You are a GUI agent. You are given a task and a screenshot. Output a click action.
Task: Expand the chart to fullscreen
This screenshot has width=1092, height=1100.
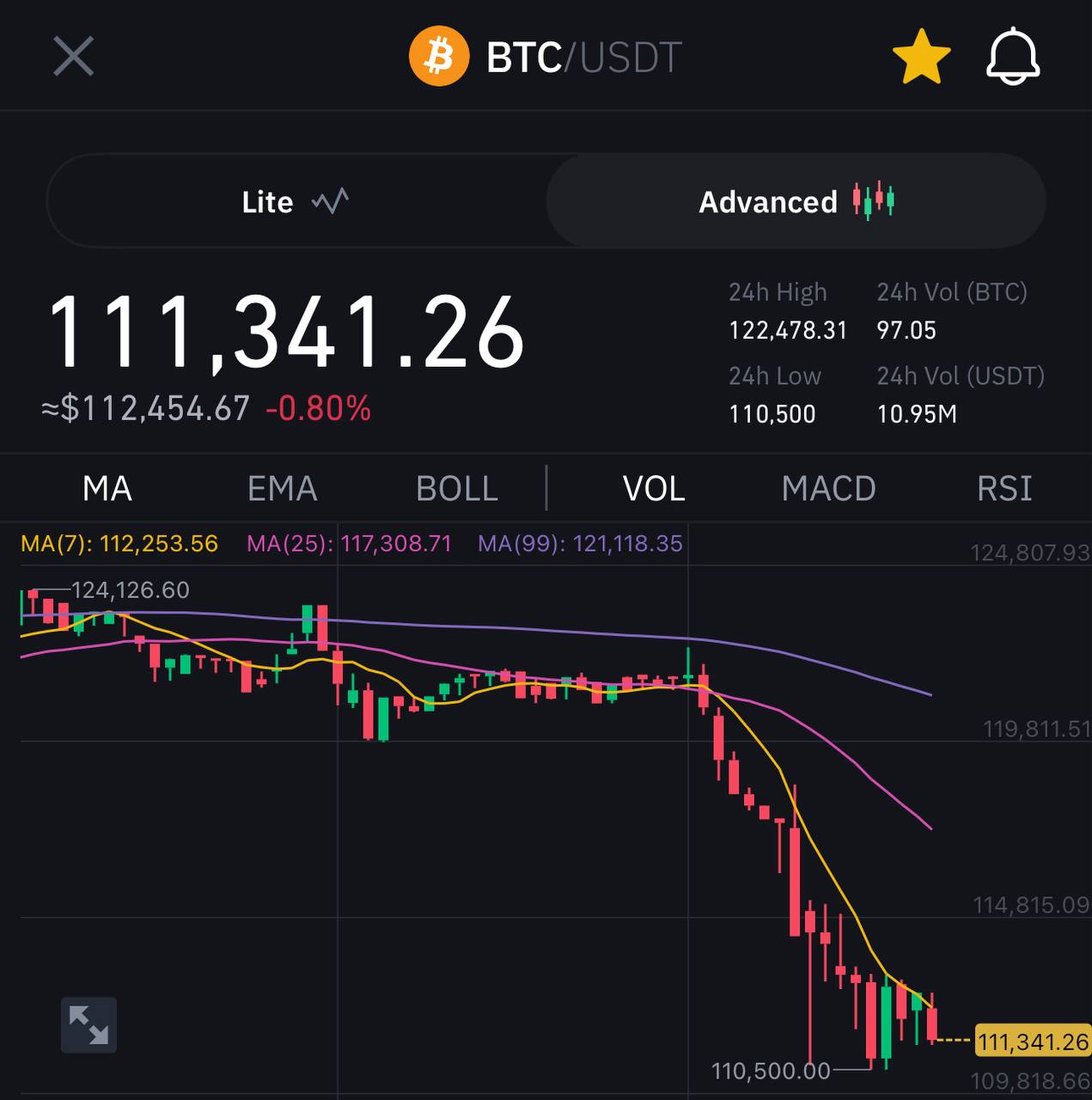pos(88,1024)
